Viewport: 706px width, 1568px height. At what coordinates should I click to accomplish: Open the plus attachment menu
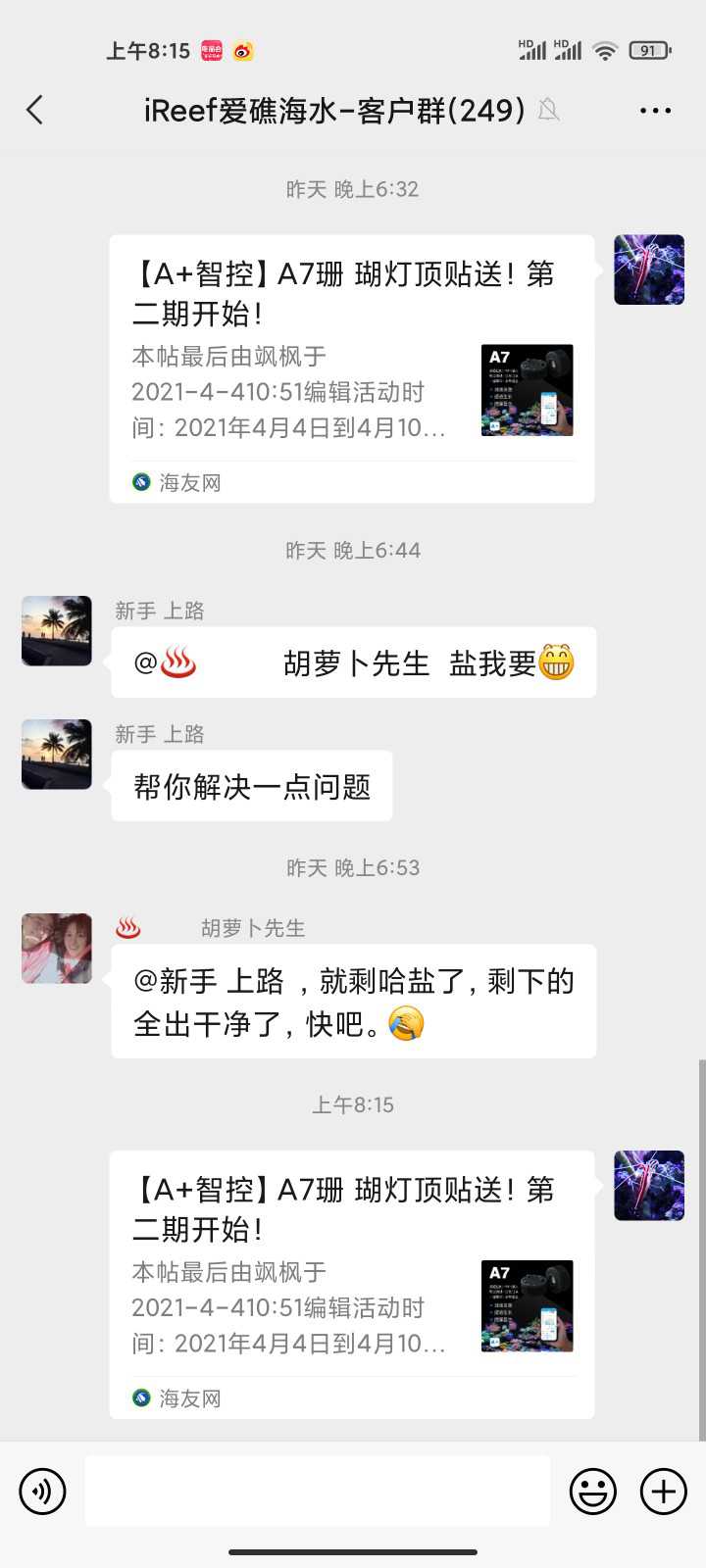click(664, 1492)
